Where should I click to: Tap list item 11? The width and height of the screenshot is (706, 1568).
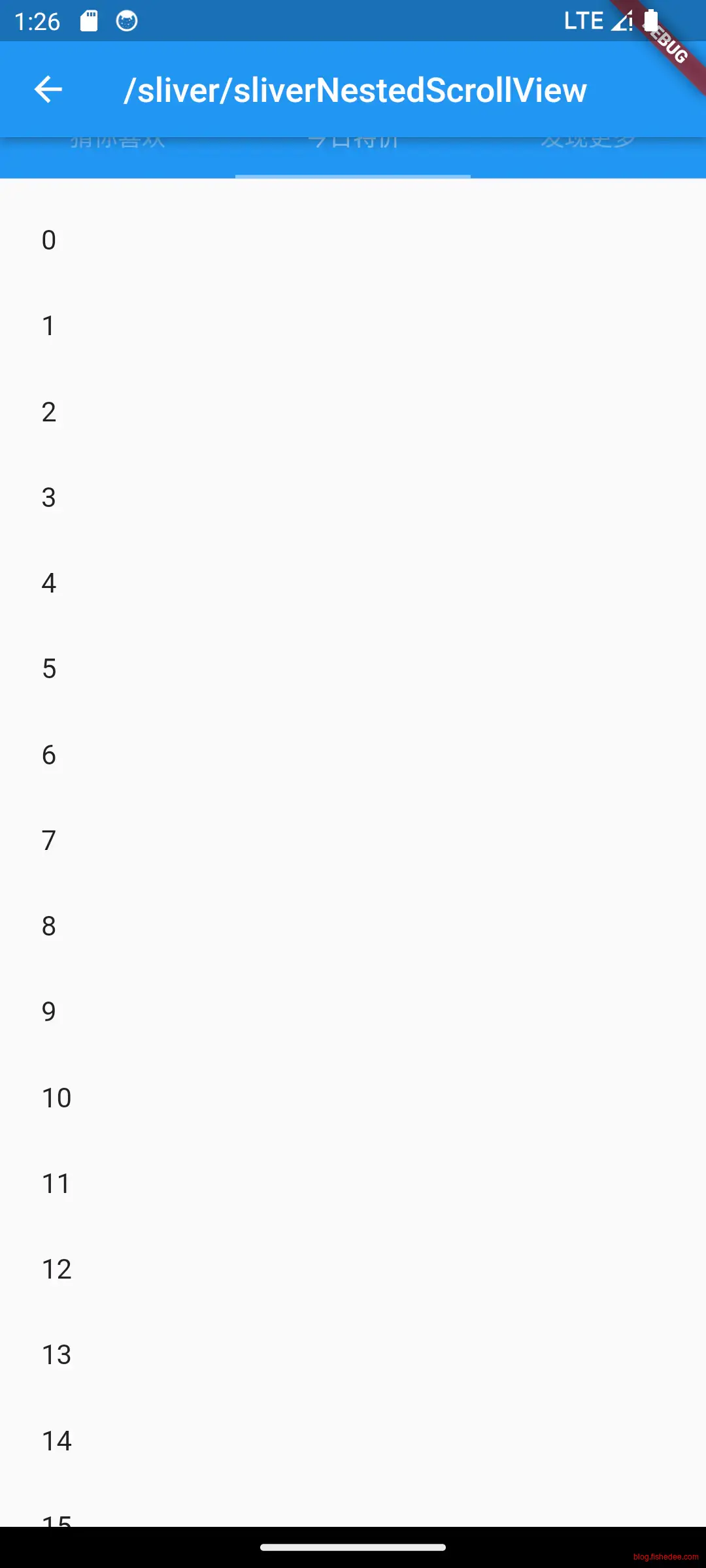click(x=353, y=1183)
